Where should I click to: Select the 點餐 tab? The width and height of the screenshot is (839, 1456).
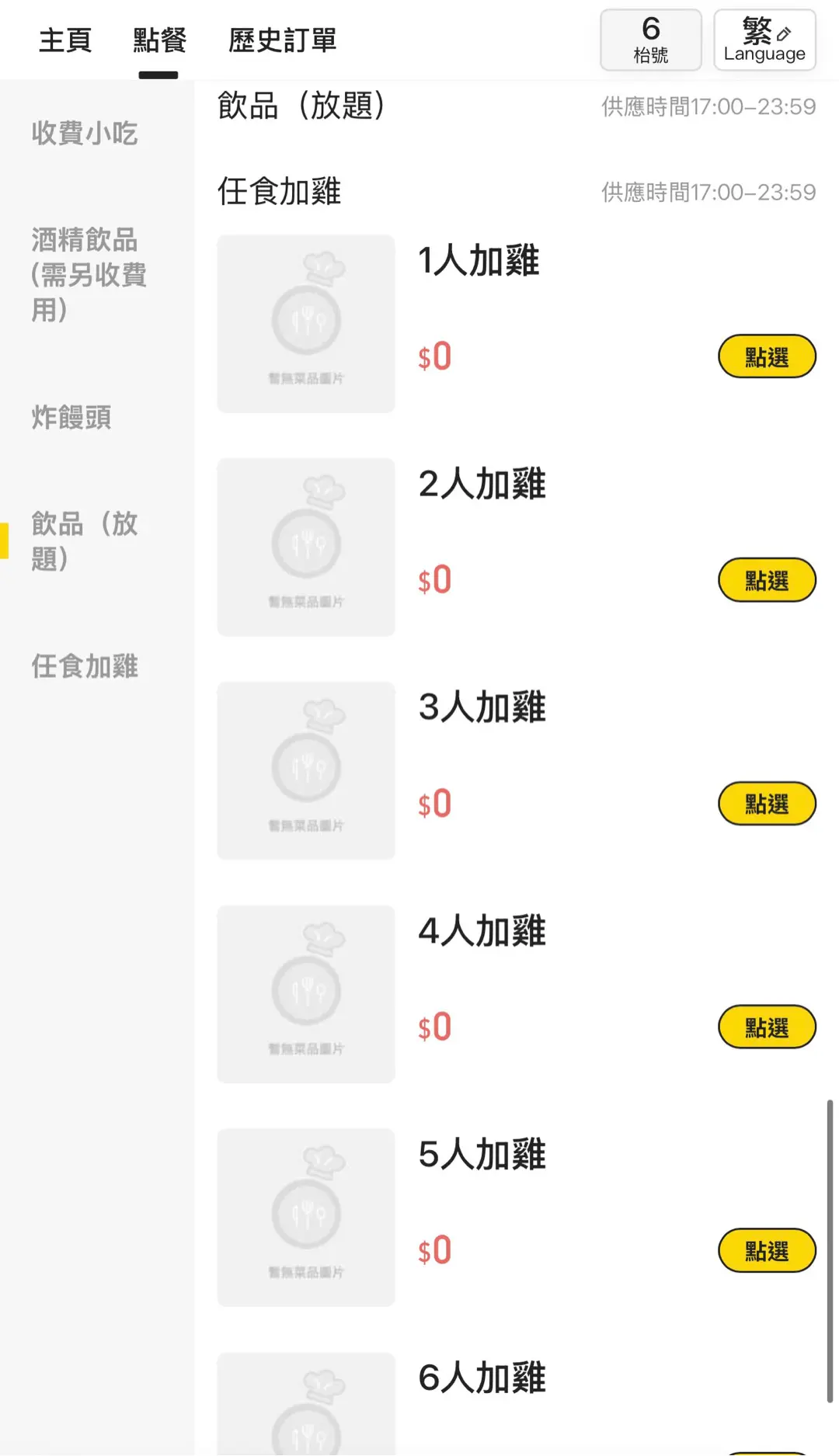click(x=159, y=40)
